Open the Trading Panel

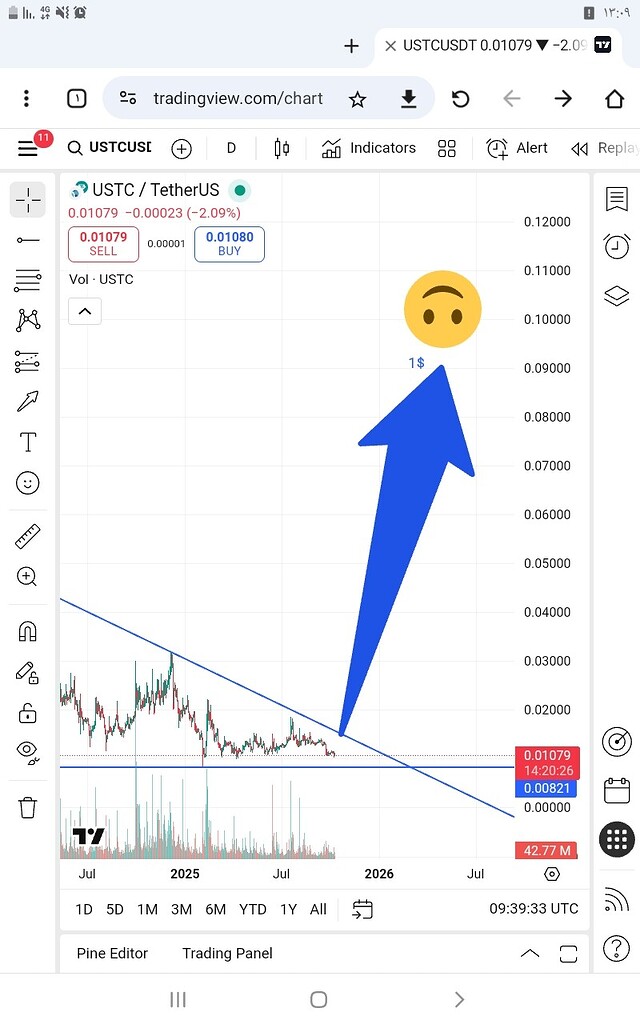pos(227,953)
